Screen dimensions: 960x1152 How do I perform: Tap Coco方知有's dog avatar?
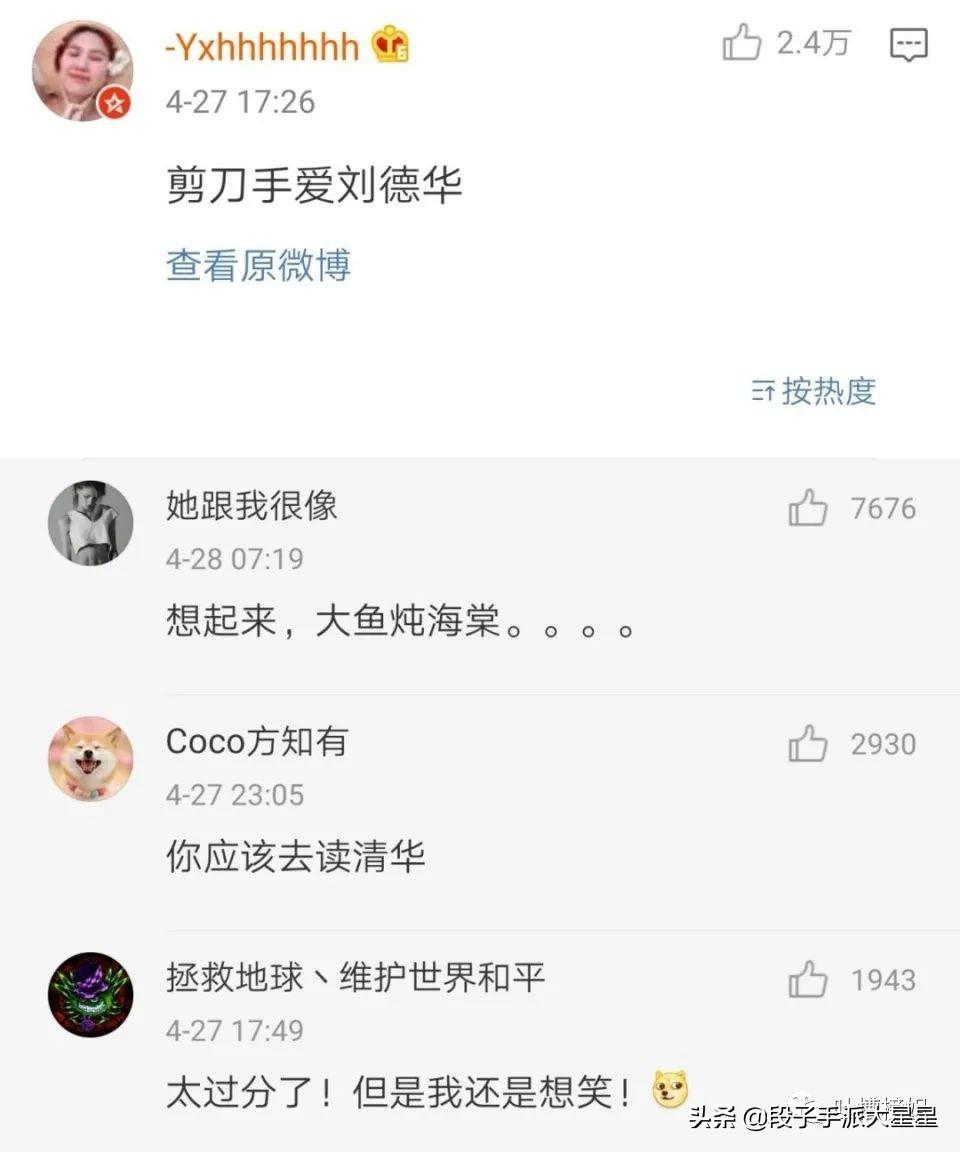91,759
